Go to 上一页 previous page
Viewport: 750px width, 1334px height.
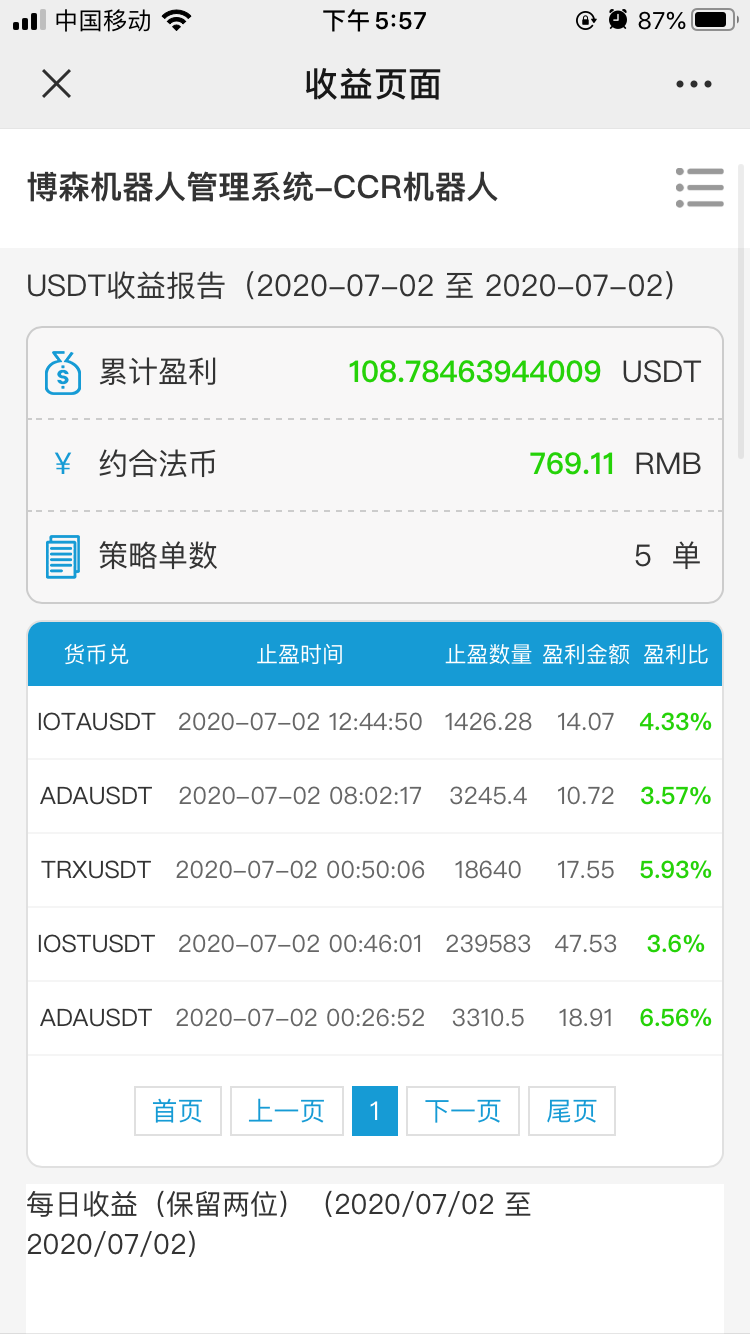point(287,1111)
